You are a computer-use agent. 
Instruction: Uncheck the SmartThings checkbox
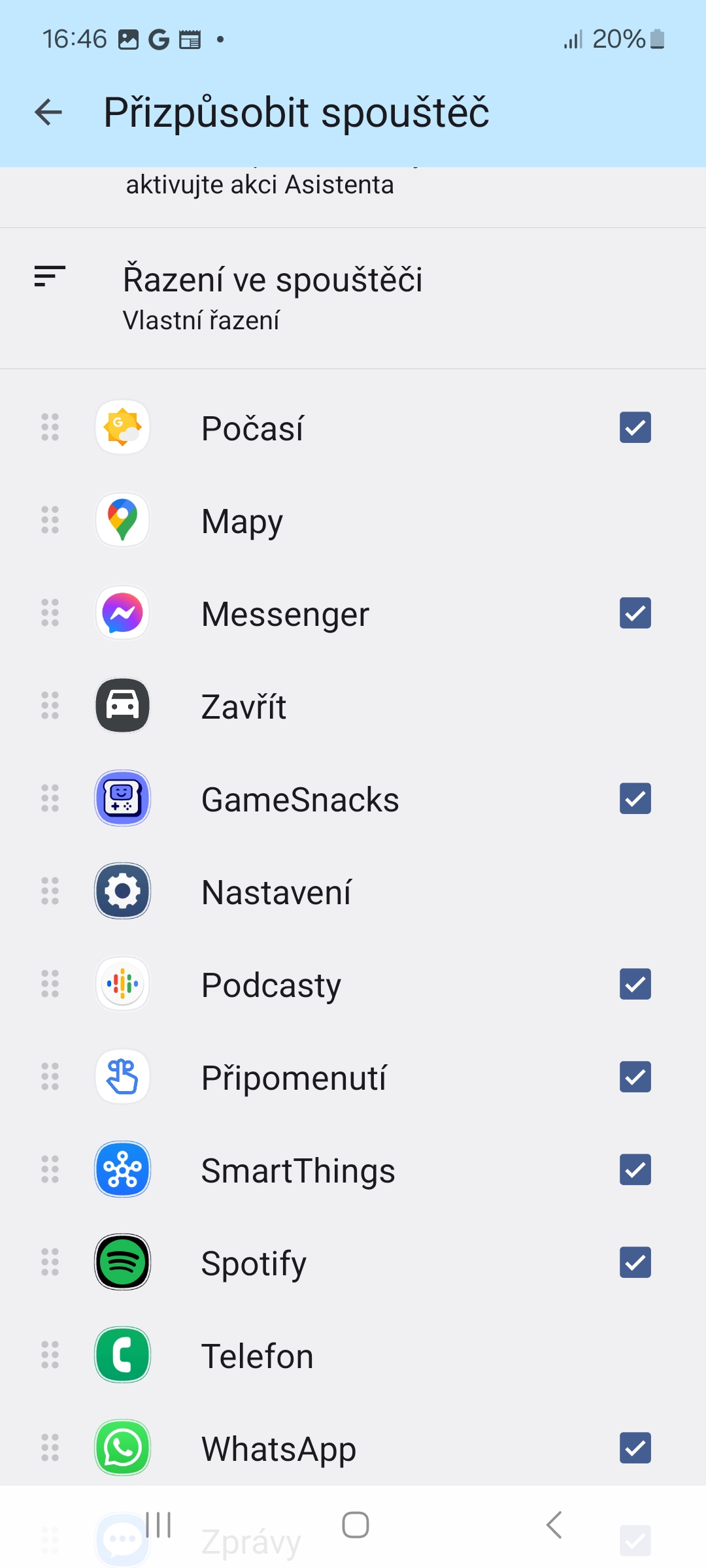pos(635,1169)
